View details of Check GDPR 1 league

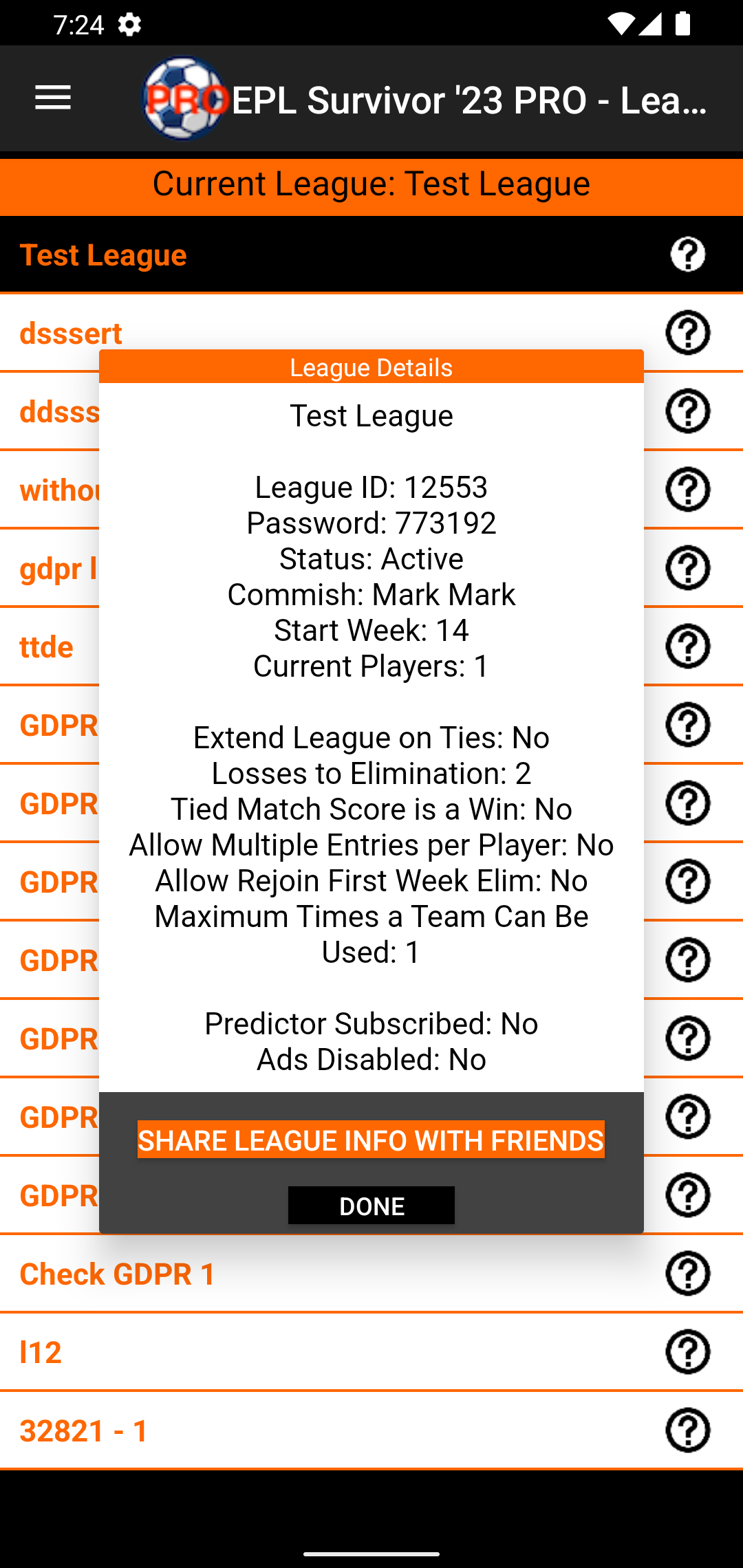coord(688,1274)
